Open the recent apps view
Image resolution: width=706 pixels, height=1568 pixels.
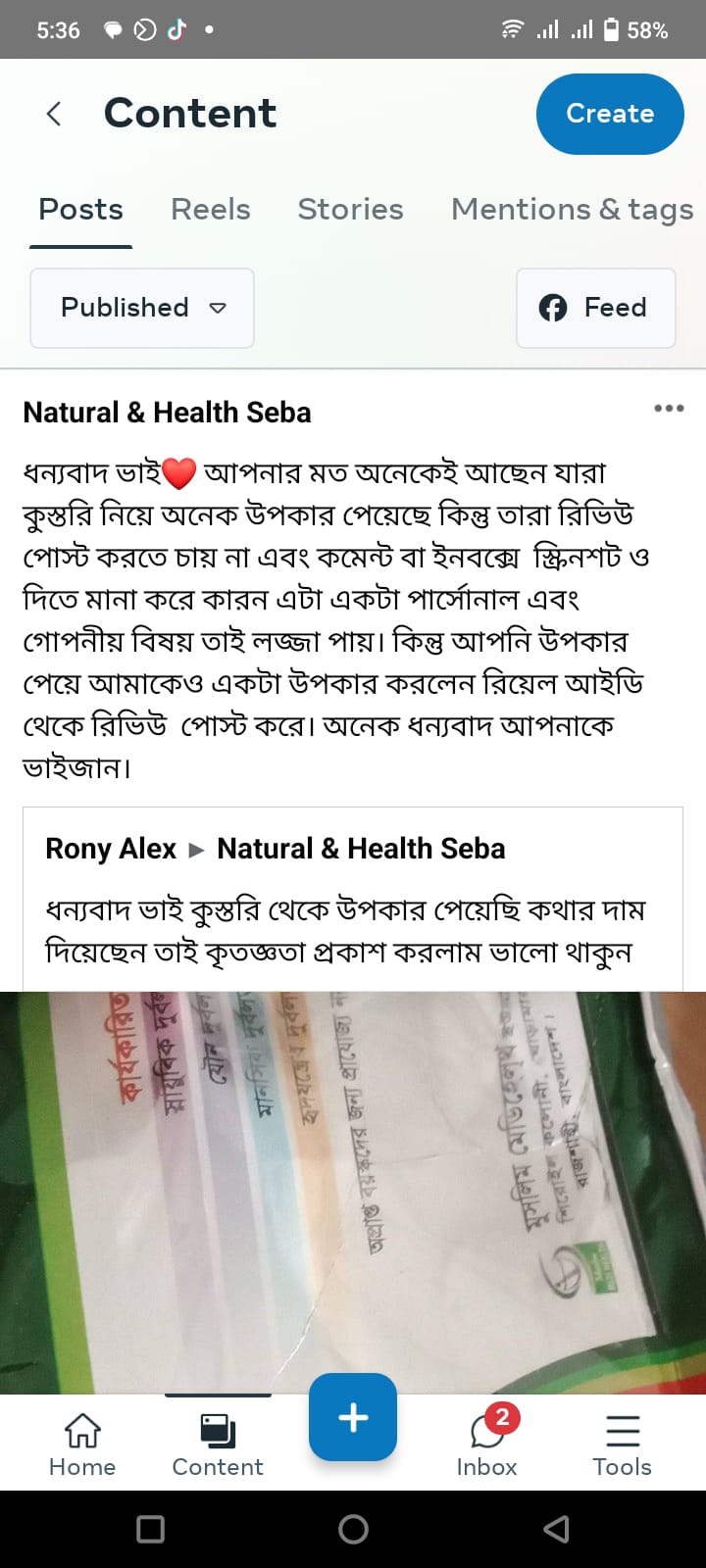point(150,1529)
